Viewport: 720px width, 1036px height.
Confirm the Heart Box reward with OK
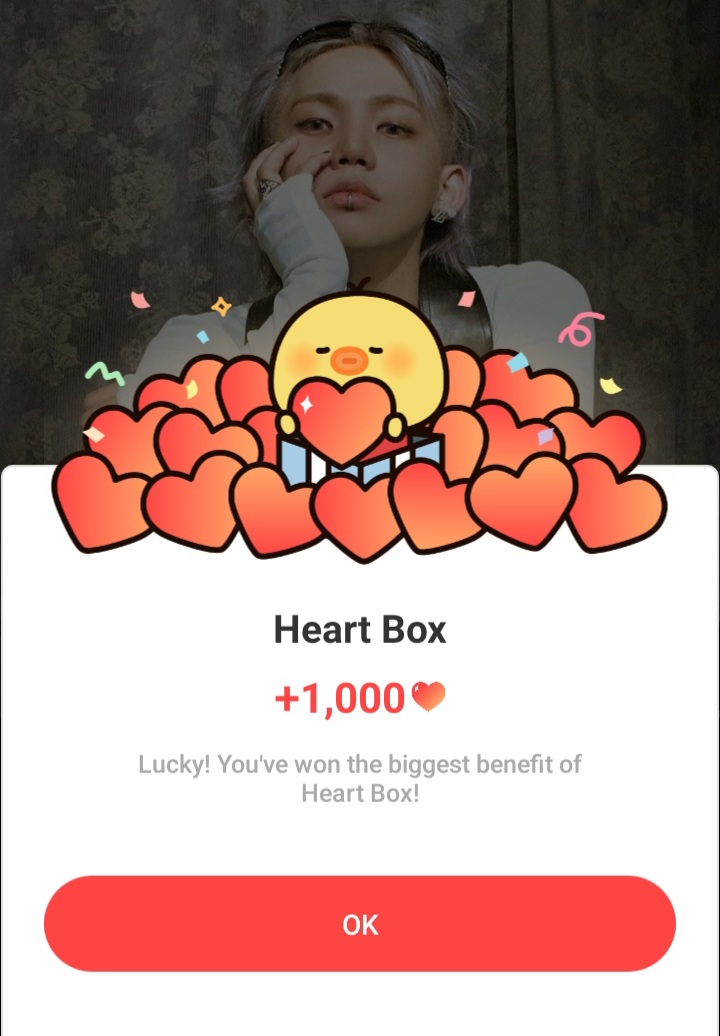point(360,924)
